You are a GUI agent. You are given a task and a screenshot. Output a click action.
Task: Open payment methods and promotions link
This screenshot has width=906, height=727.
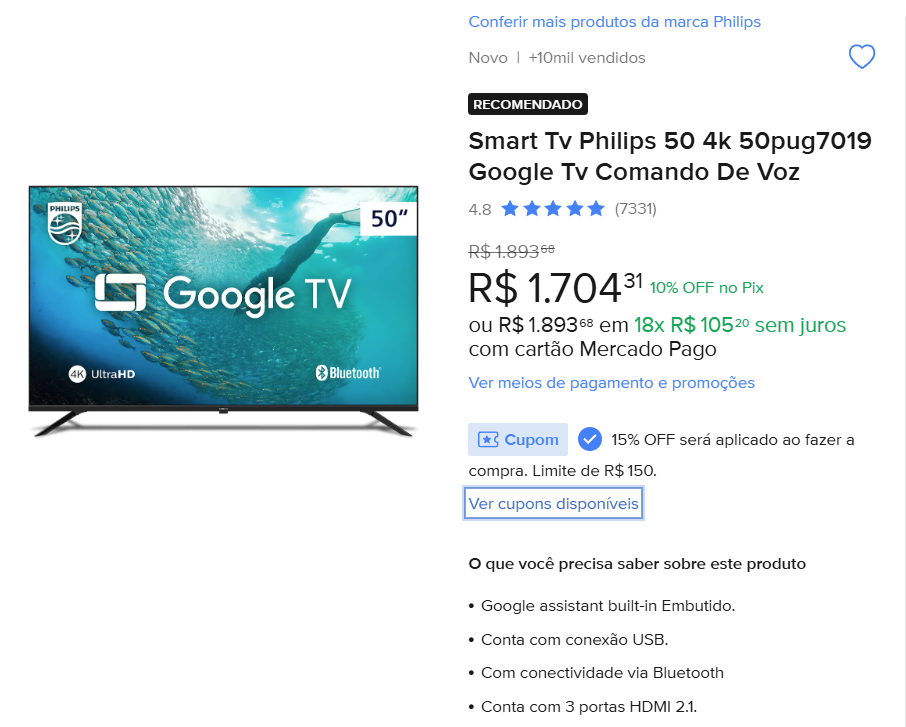611,383
